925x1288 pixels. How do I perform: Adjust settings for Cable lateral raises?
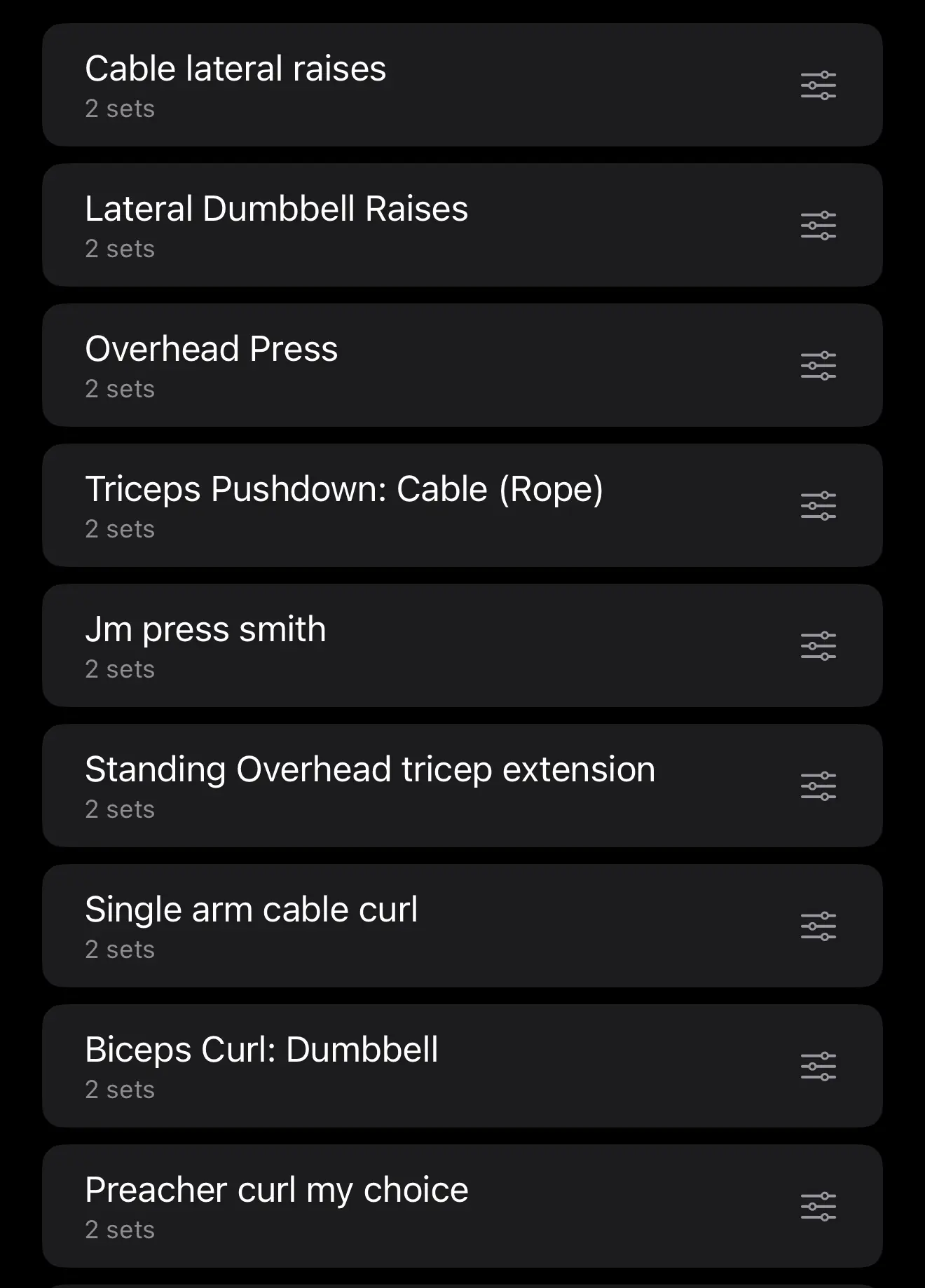coord(818,85)
